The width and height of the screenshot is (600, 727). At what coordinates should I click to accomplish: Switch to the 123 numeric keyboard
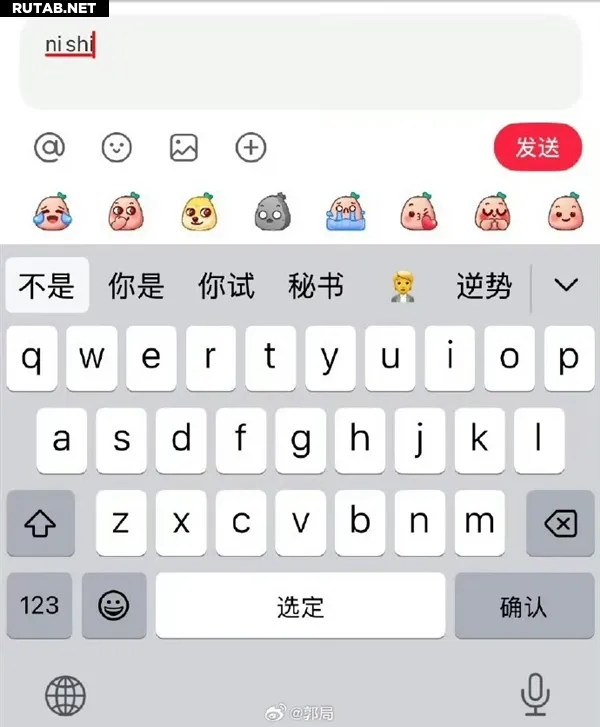(40, 605)
